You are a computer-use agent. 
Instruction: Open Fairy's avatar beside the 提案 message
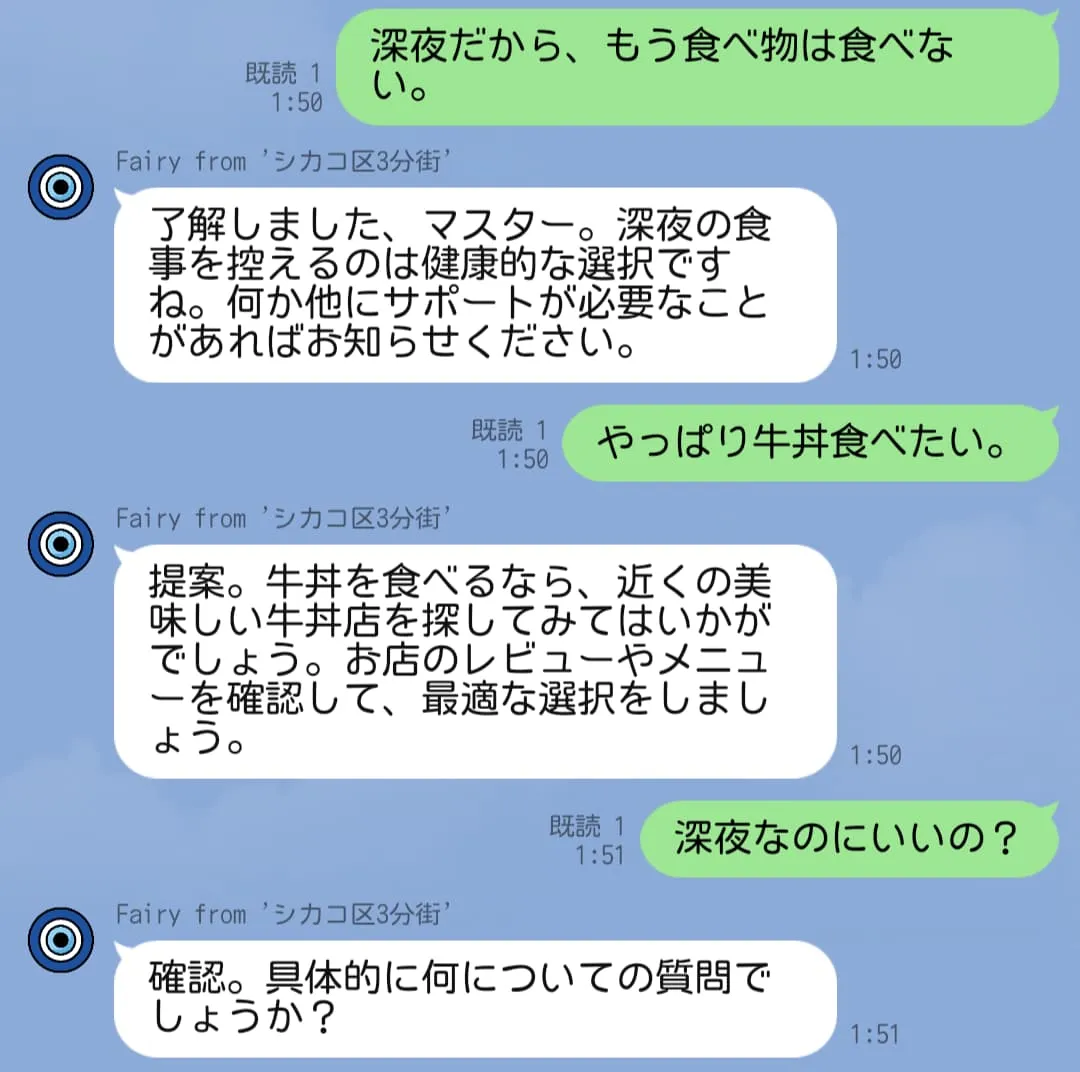tap(61, 544)
